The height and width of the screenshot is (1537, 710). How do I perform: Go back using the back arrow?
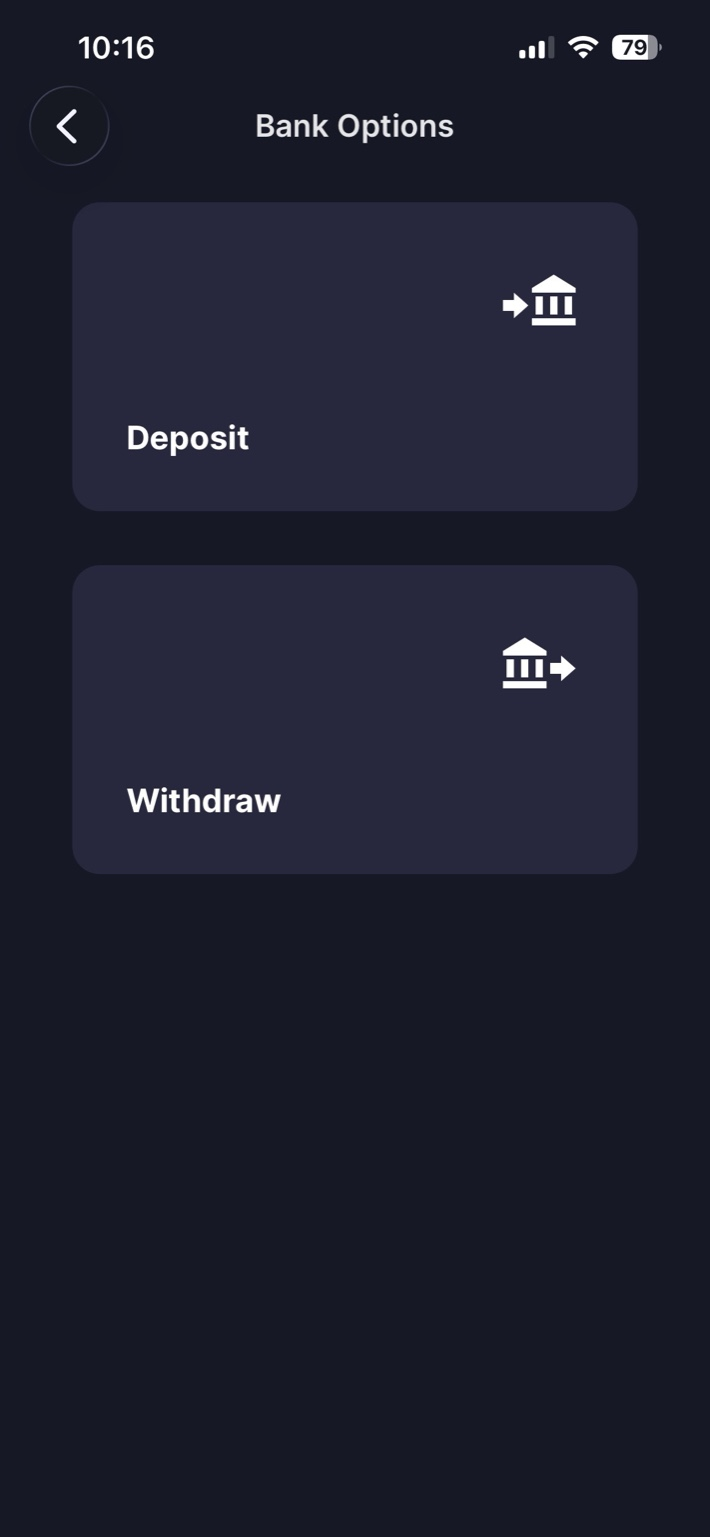(x=68, y=126)
